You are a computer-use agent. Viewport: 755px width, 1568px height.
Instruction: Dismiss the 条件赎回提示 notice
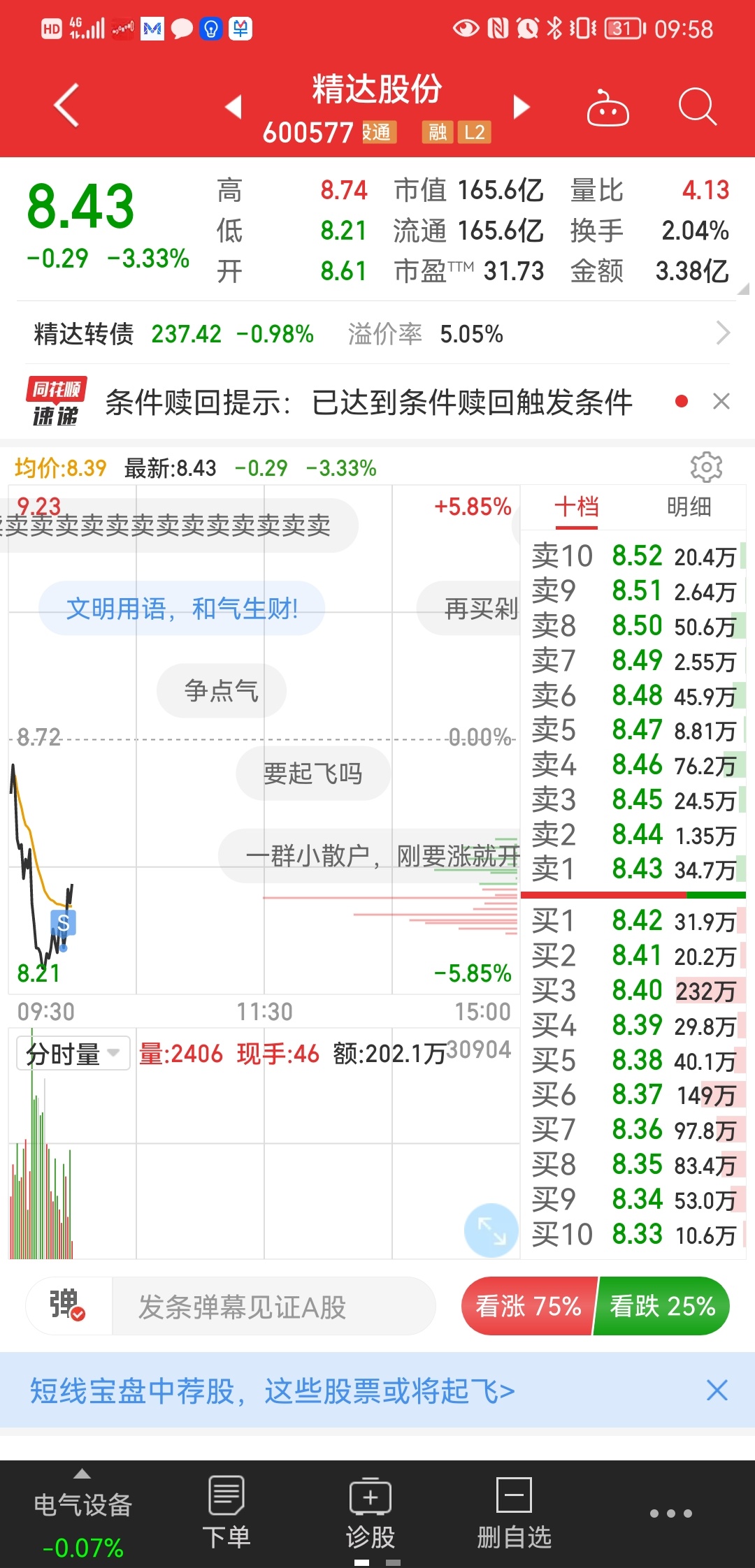721,401
